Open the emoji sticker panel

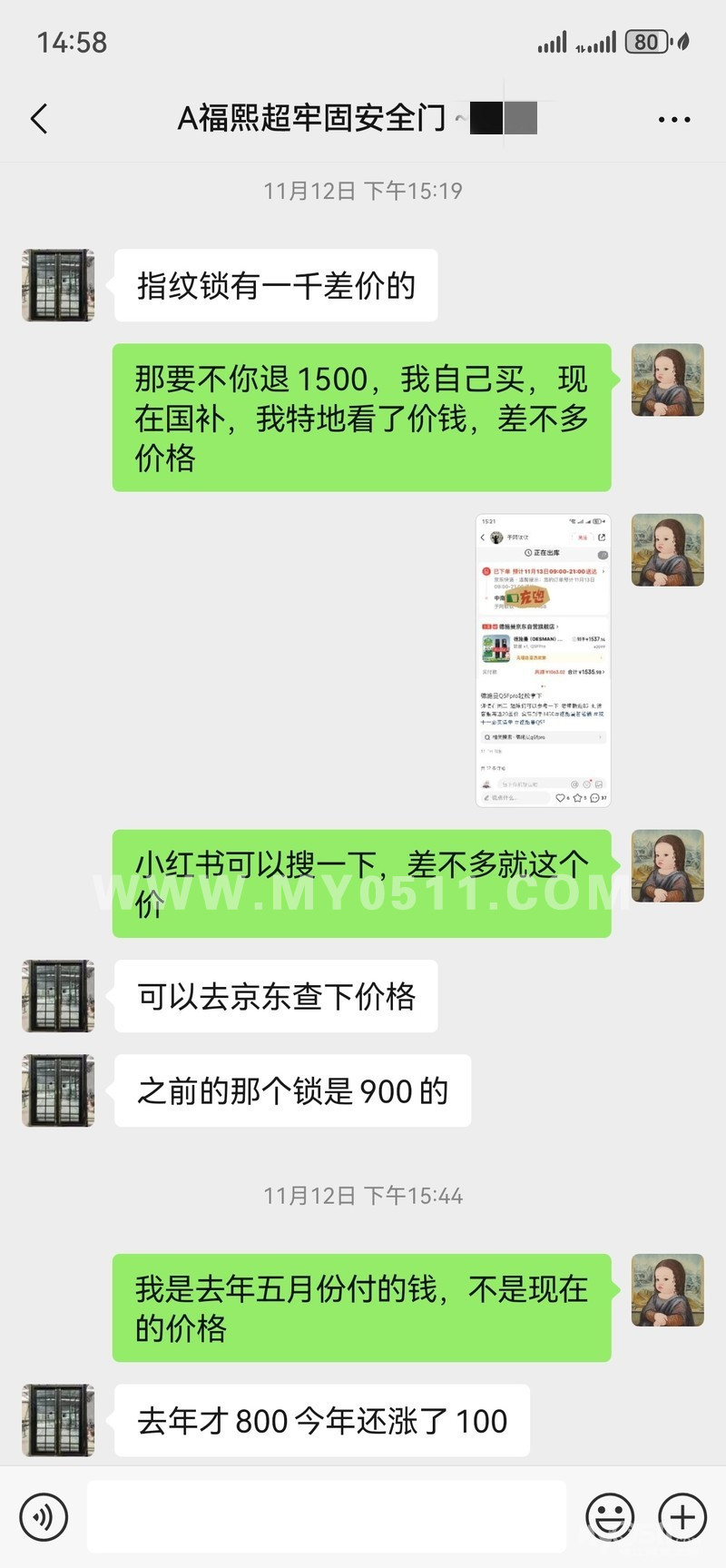click(610, 1515)
